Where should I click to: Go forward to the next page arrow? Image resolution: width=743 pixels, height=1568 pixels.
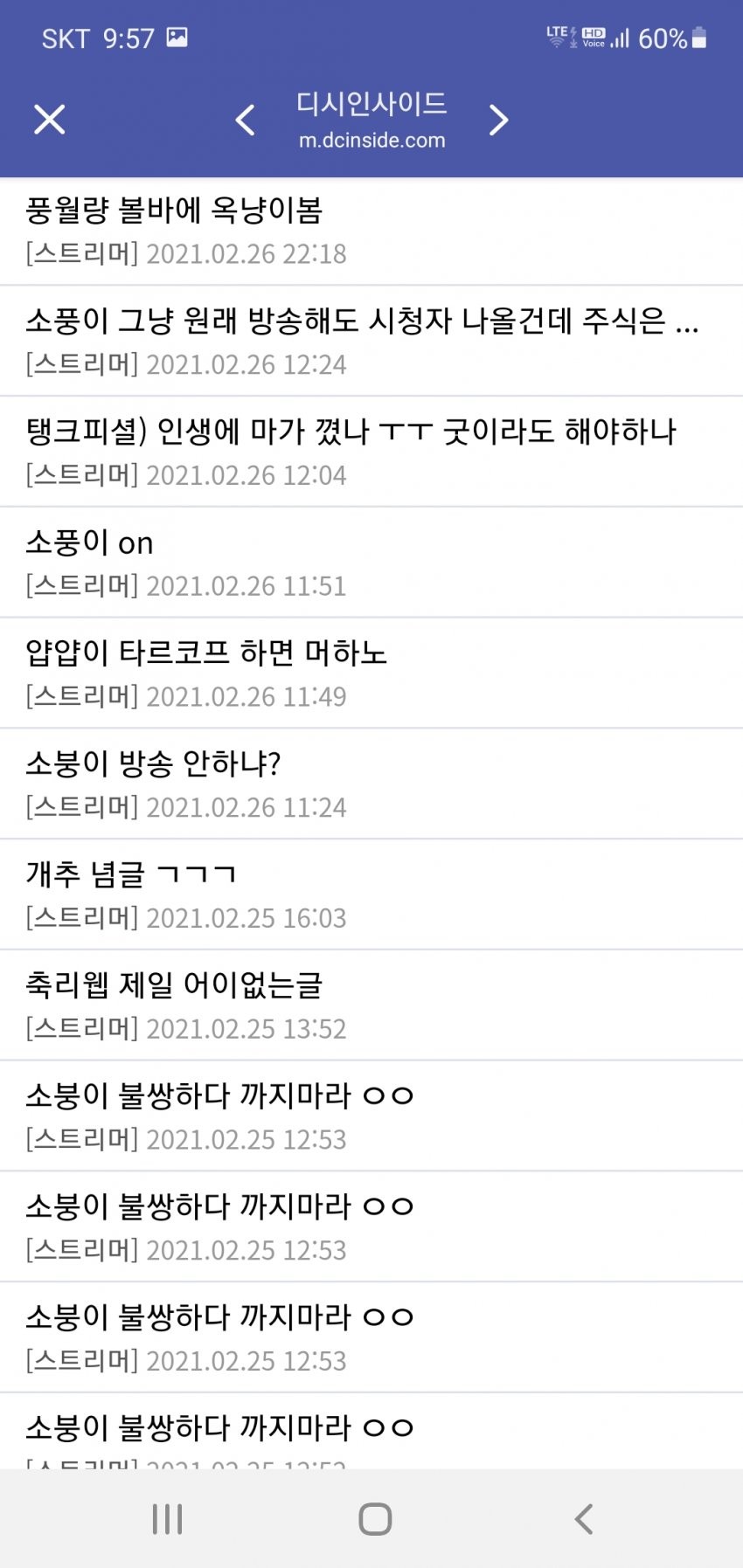[498, 120]
